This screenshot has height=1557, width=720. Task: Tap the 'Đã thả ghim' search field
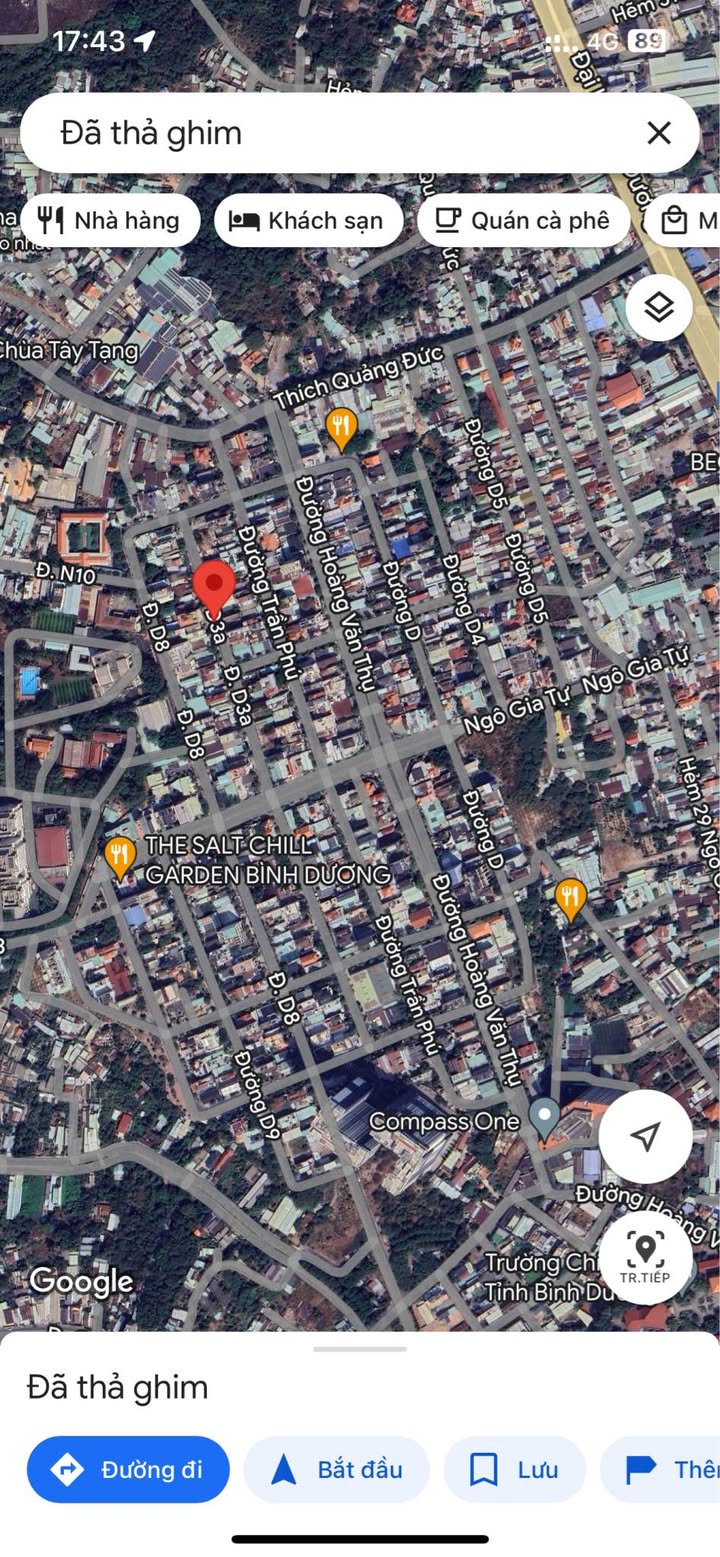[x=330, y=133]
